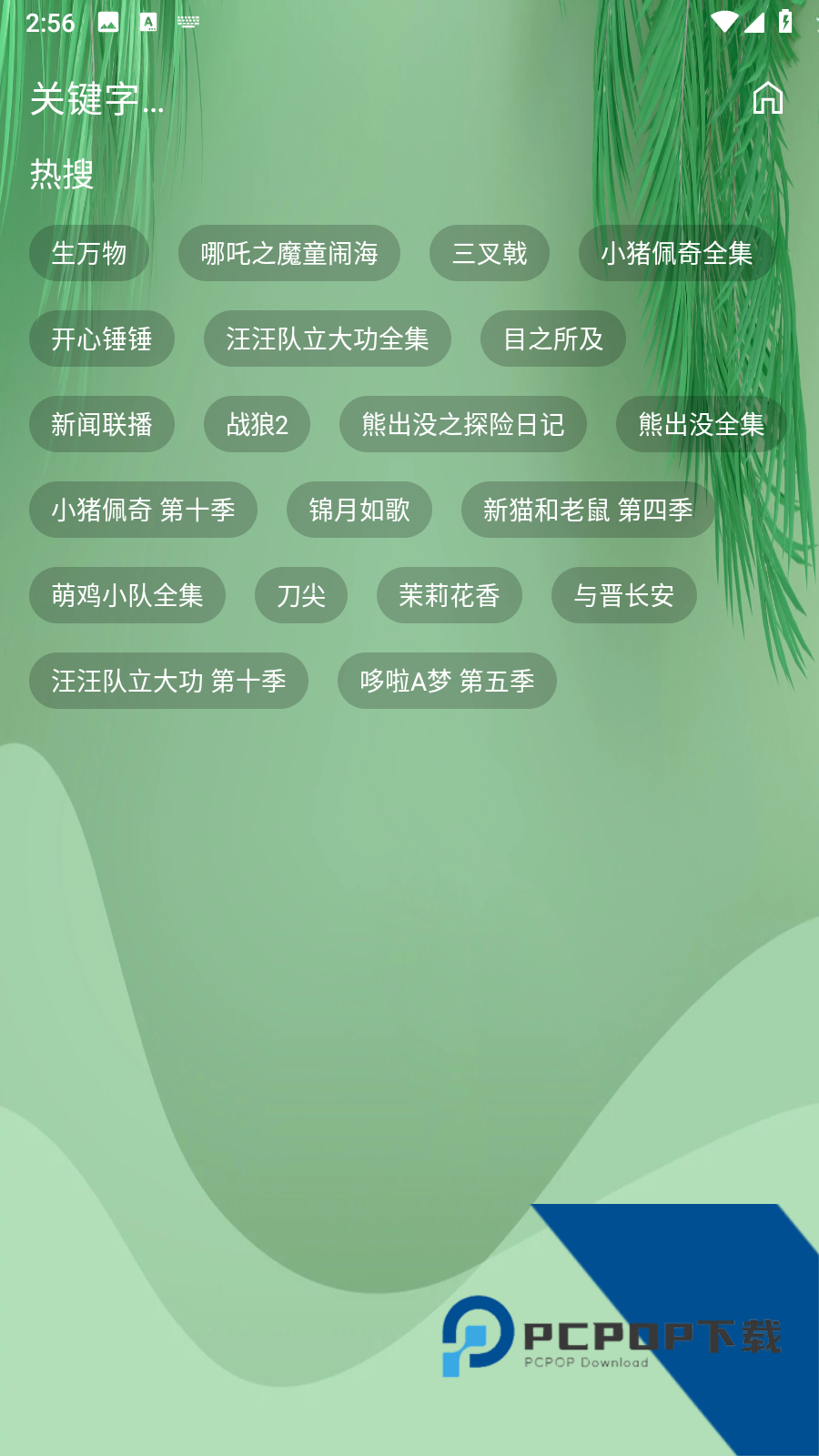This screenshot has height=1456, width=819.
Task: Select the 开心锤锤 chip
Action: (x=102, y=339)
